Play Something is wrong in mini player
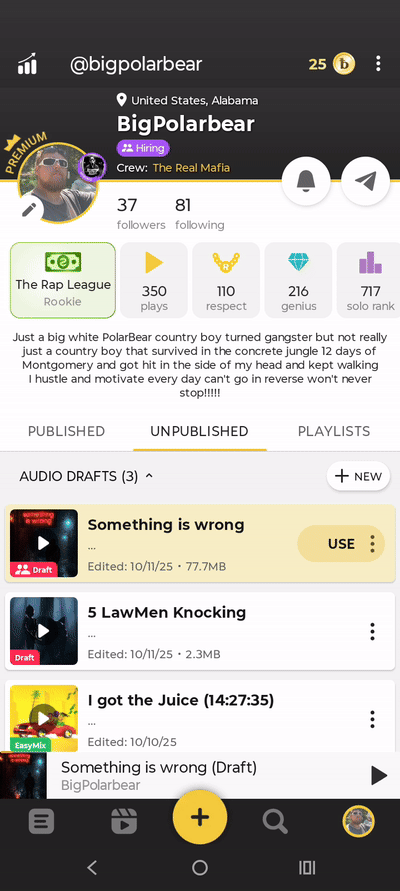This screenshot has width=400, height=891. click(x=378, y=776)
